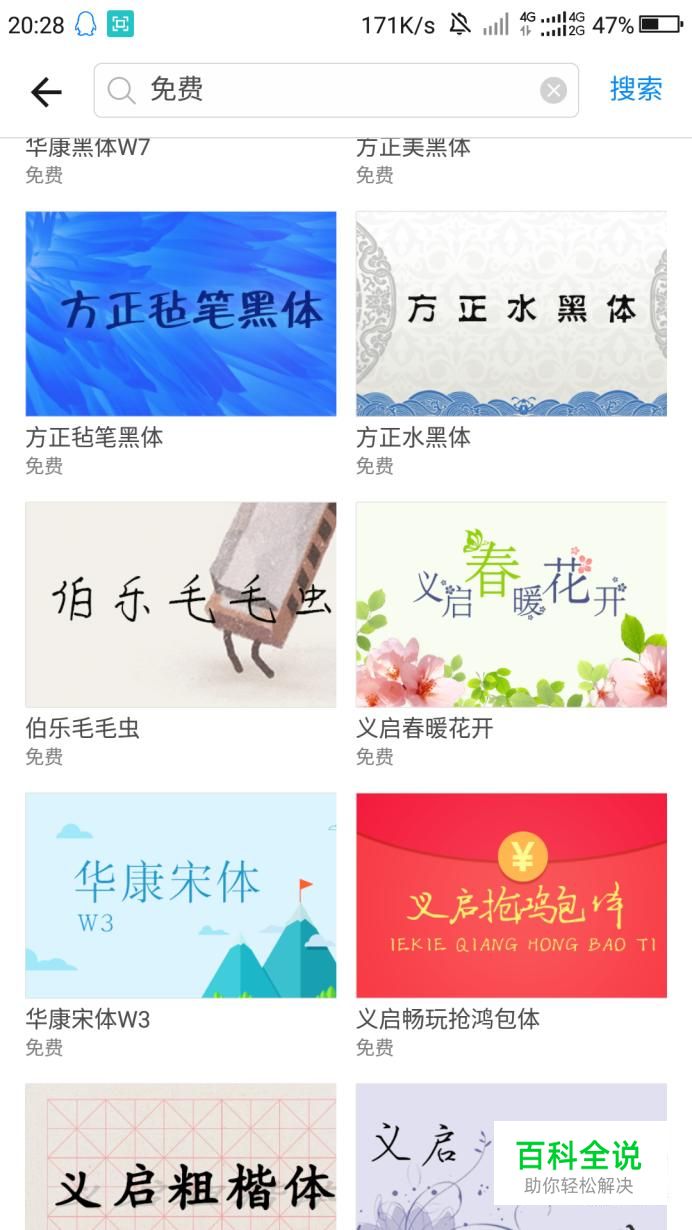
Task: Tap the 搜索 button
Action: (x=636, y=89)
